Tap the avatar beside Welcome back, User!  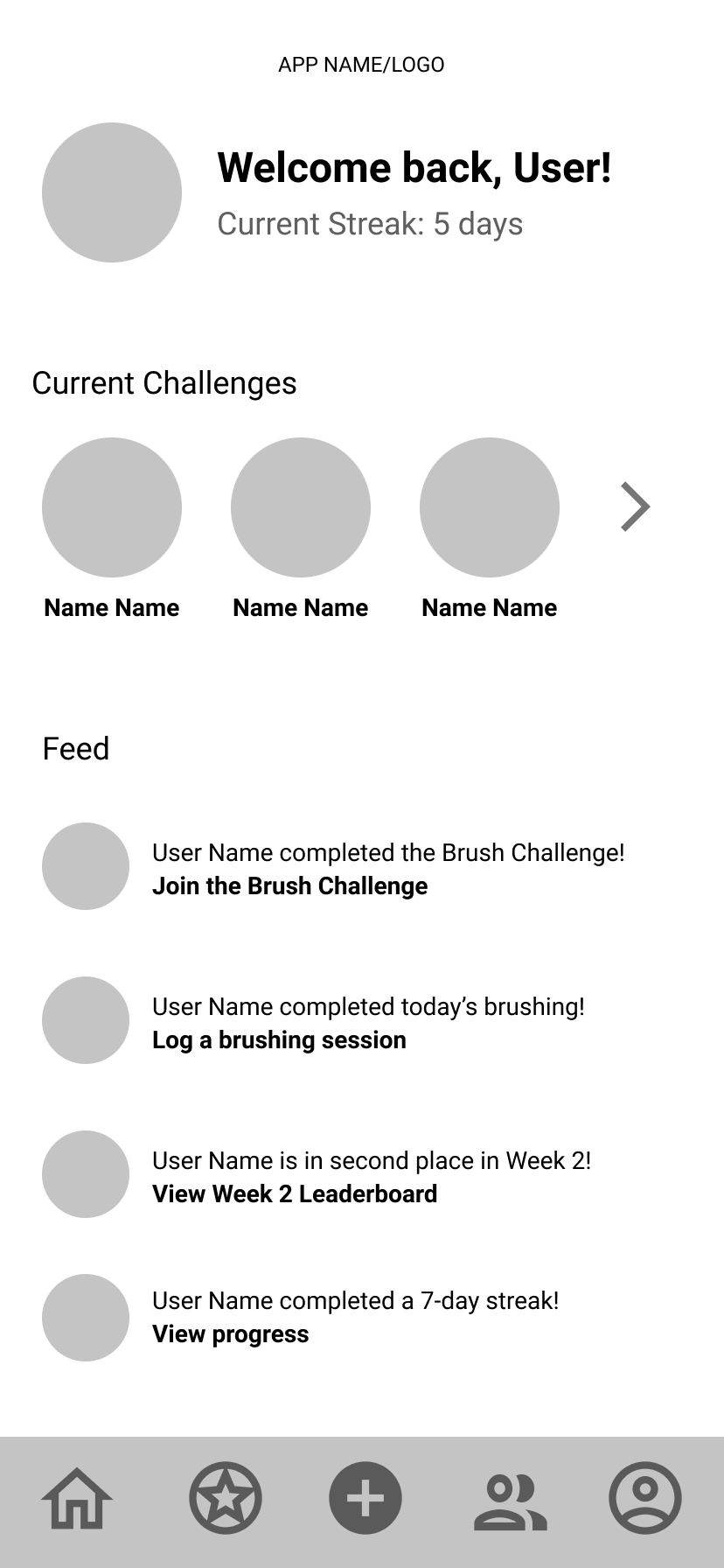tap(112, 192)
